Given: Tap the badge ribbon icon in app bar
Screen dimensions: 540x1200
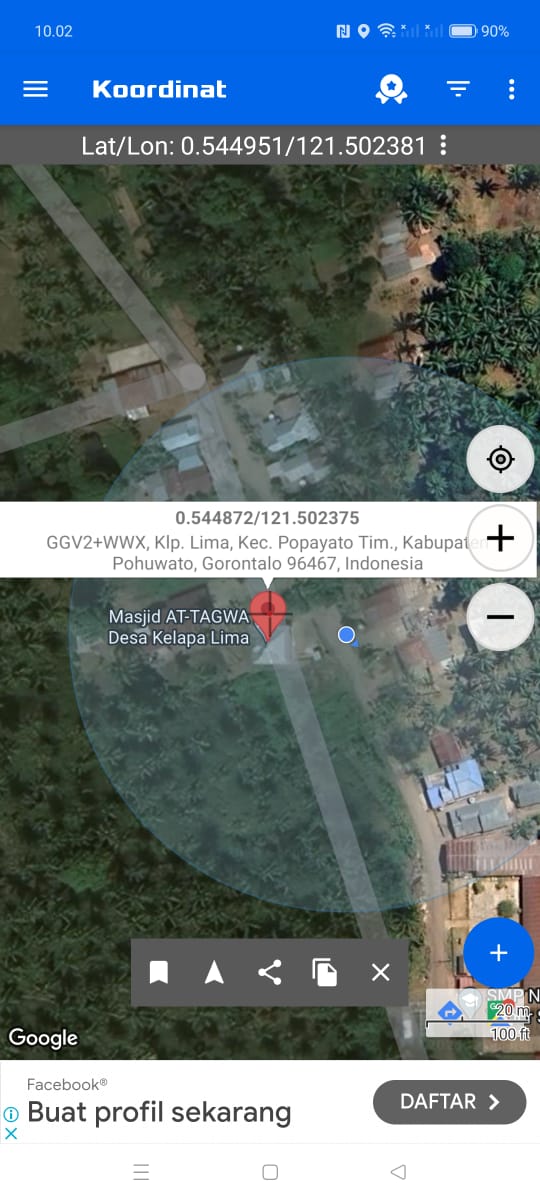Looking at the screenshot, I should coord(391,89).
